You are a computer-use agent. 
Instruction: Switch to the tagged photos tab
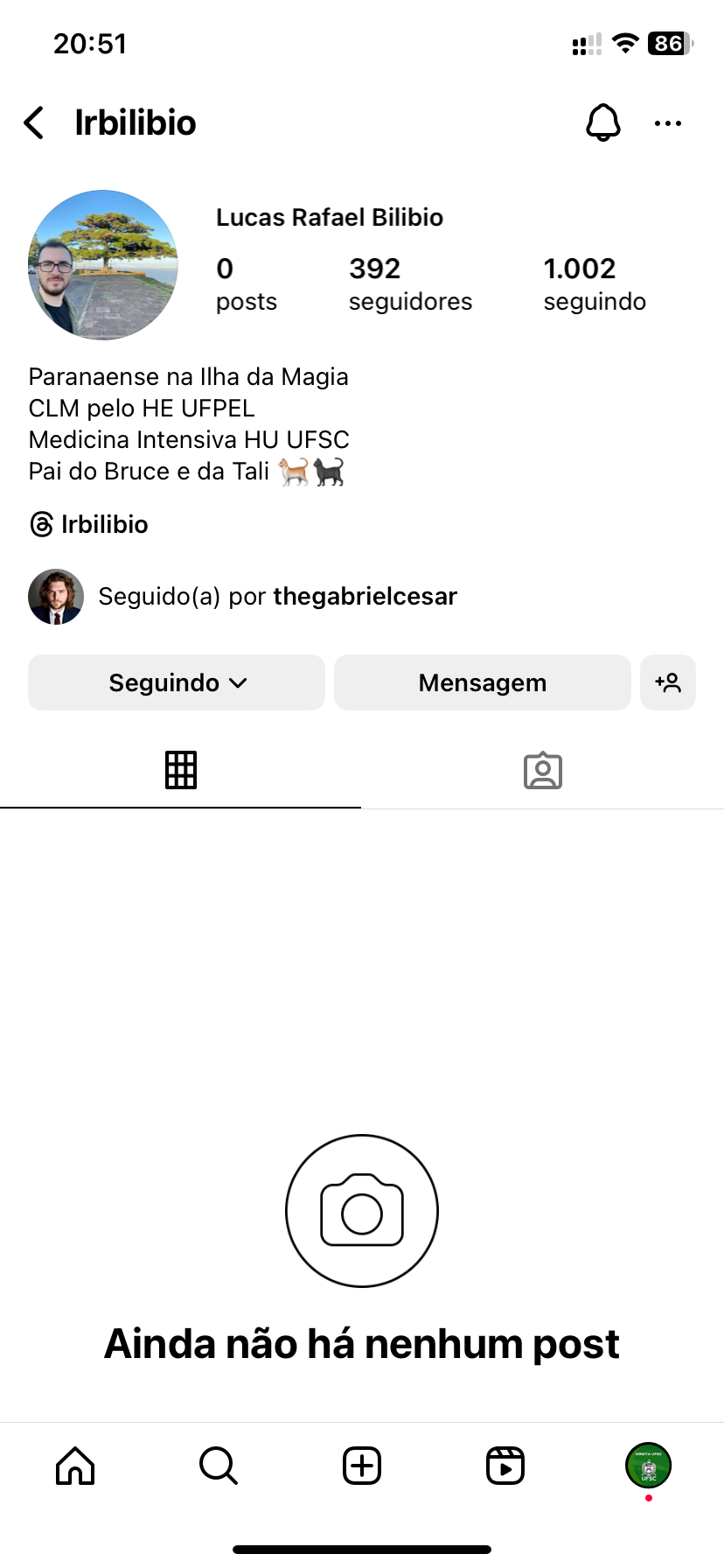point(542,770)
